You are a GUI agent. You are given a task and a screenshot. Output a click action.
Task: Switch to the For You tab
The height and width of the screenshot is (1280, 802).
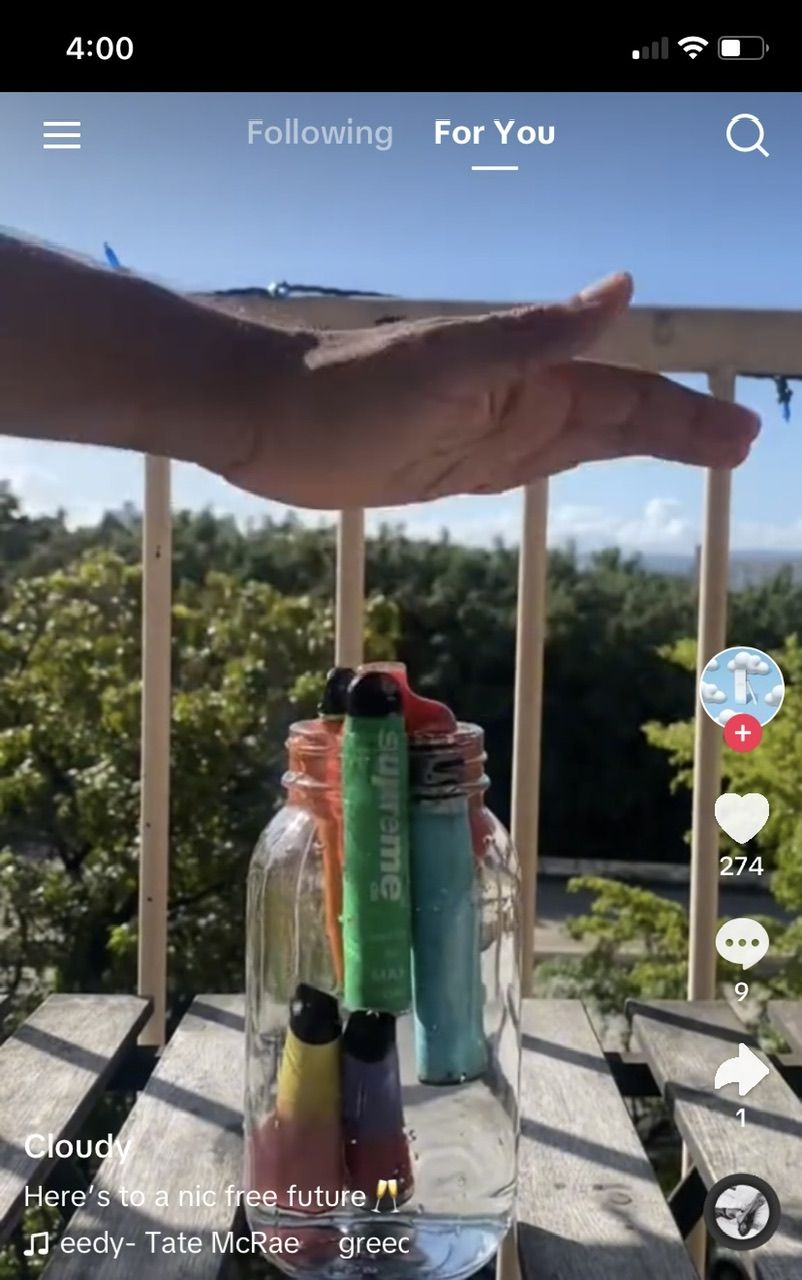(494, 133)
